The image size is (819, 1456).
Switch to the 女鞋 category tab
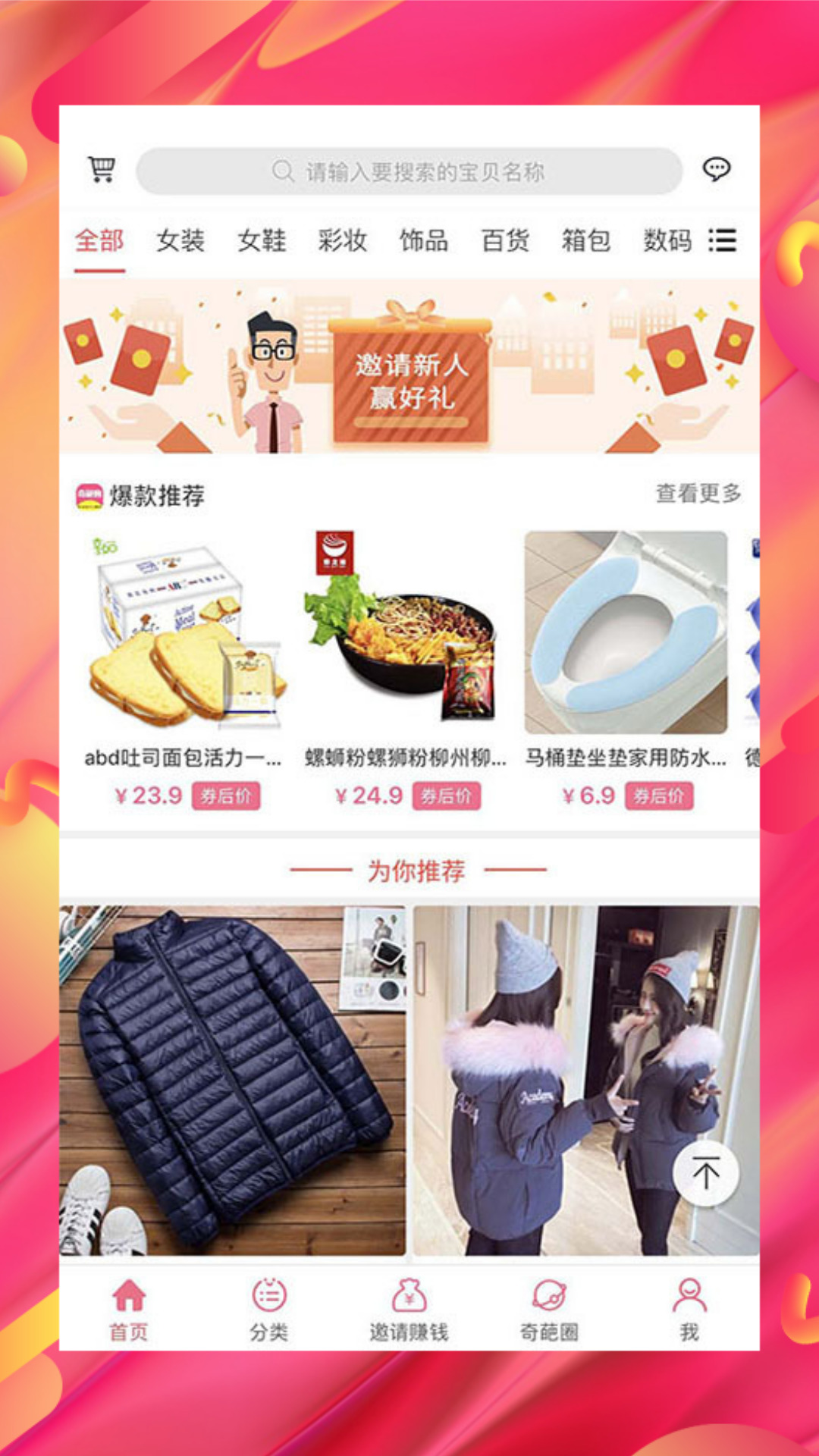click(x=262, y=240)
